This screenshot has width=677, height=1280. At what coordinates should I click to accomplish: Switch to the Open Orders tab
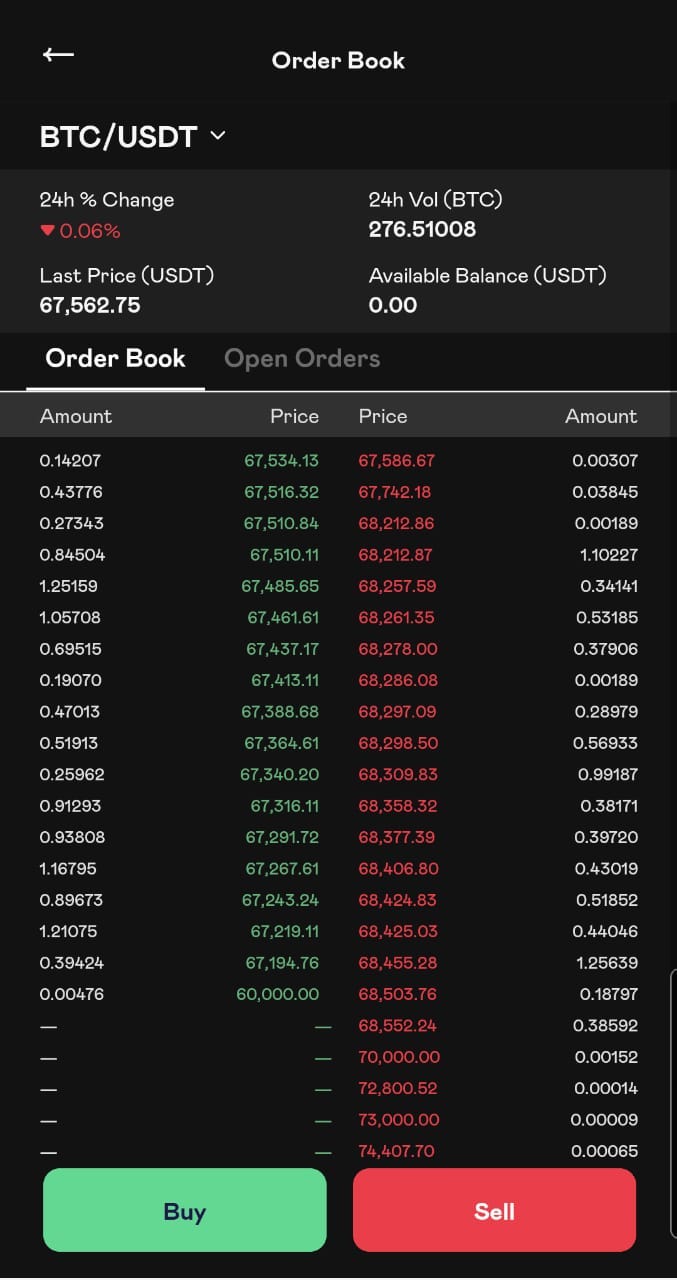pos(302,358)
